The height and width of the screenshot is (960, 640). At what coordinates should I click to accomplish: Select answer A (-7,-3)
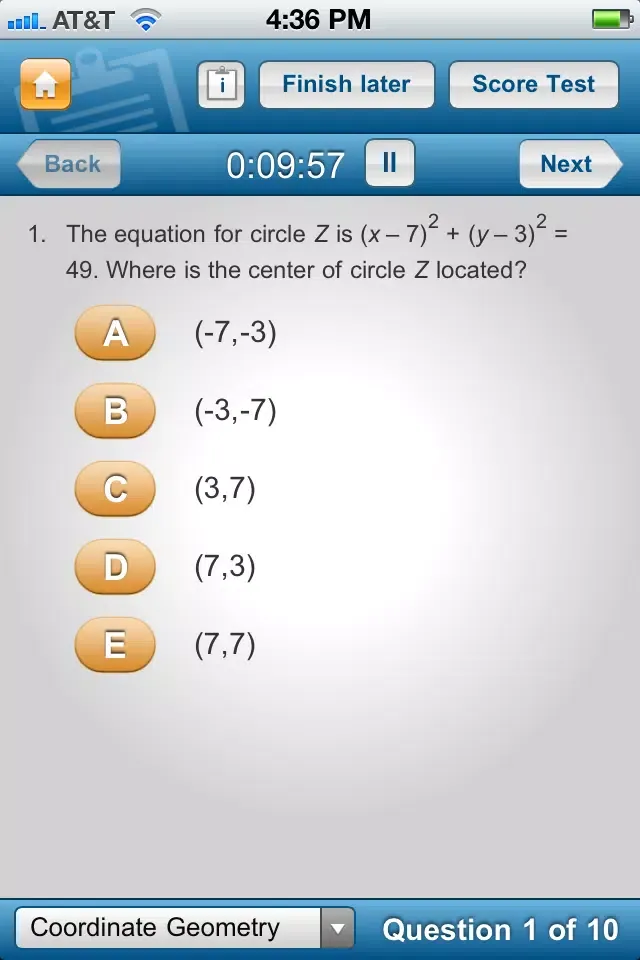[x=115, y=333]
